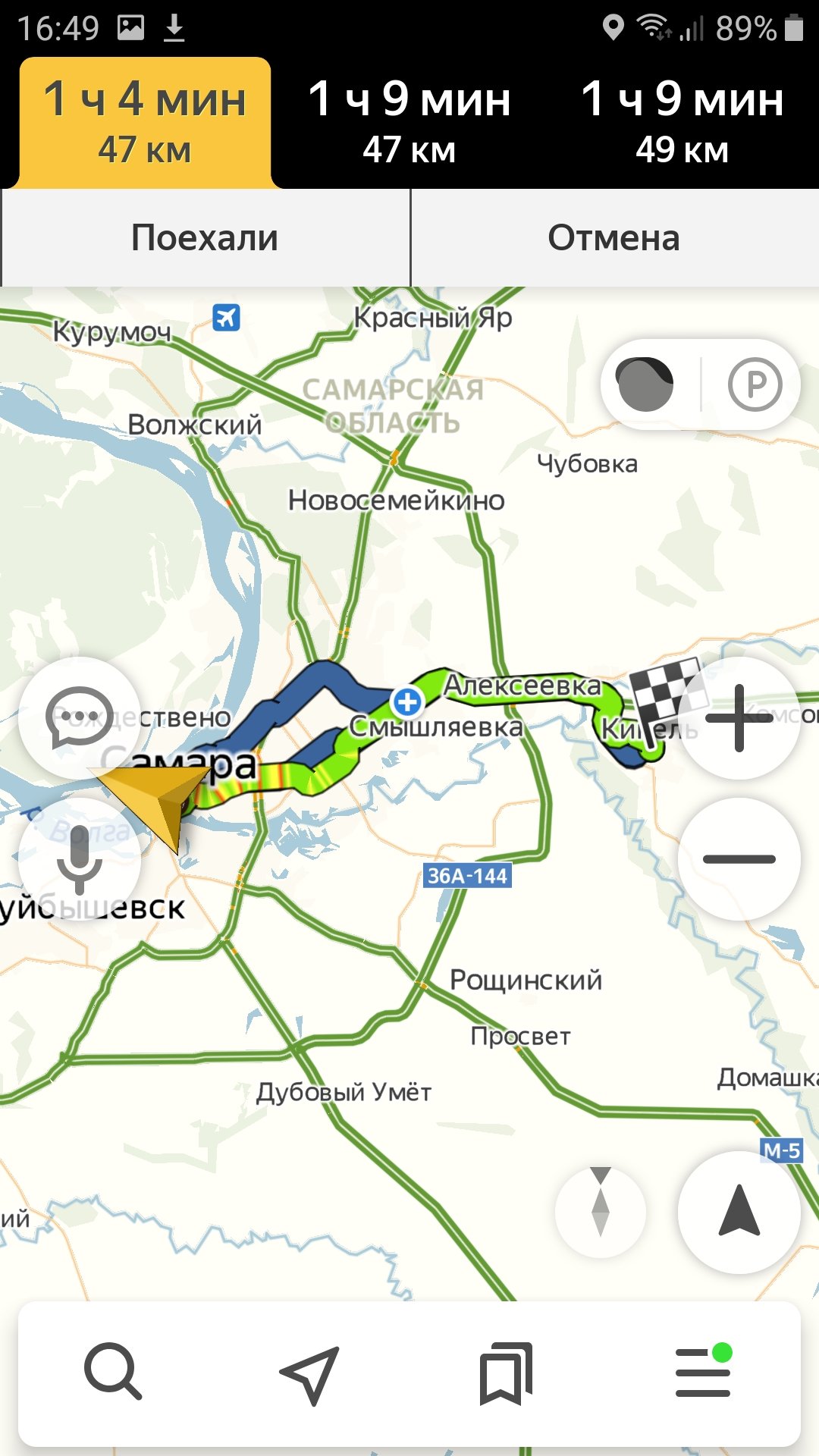Open road chat speech bubble
The width and height of the screenshot is (819, 1456).
80,718
